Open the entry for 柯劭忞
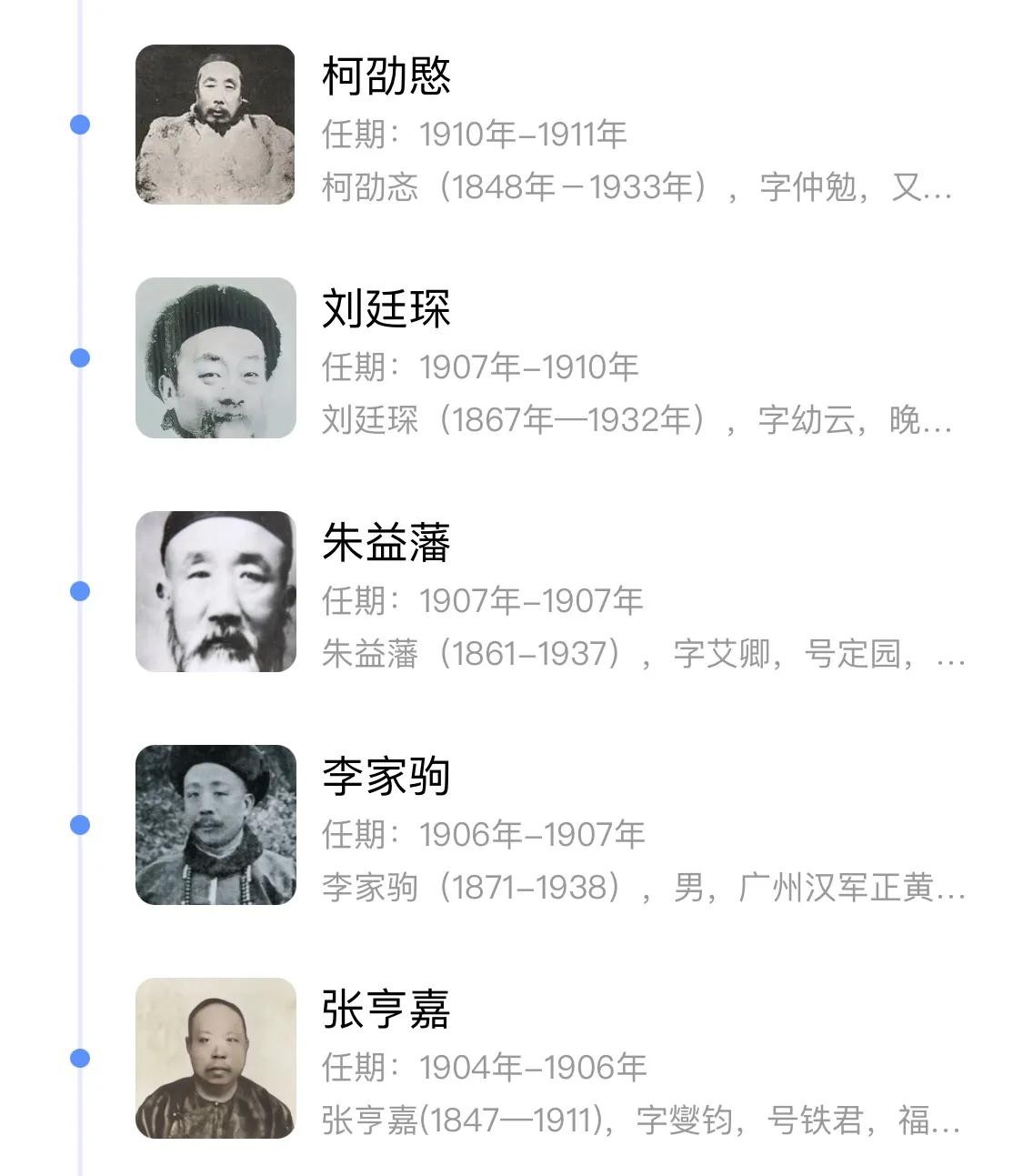Viewport: 1023px width, 1176px height. pos(386,76)
